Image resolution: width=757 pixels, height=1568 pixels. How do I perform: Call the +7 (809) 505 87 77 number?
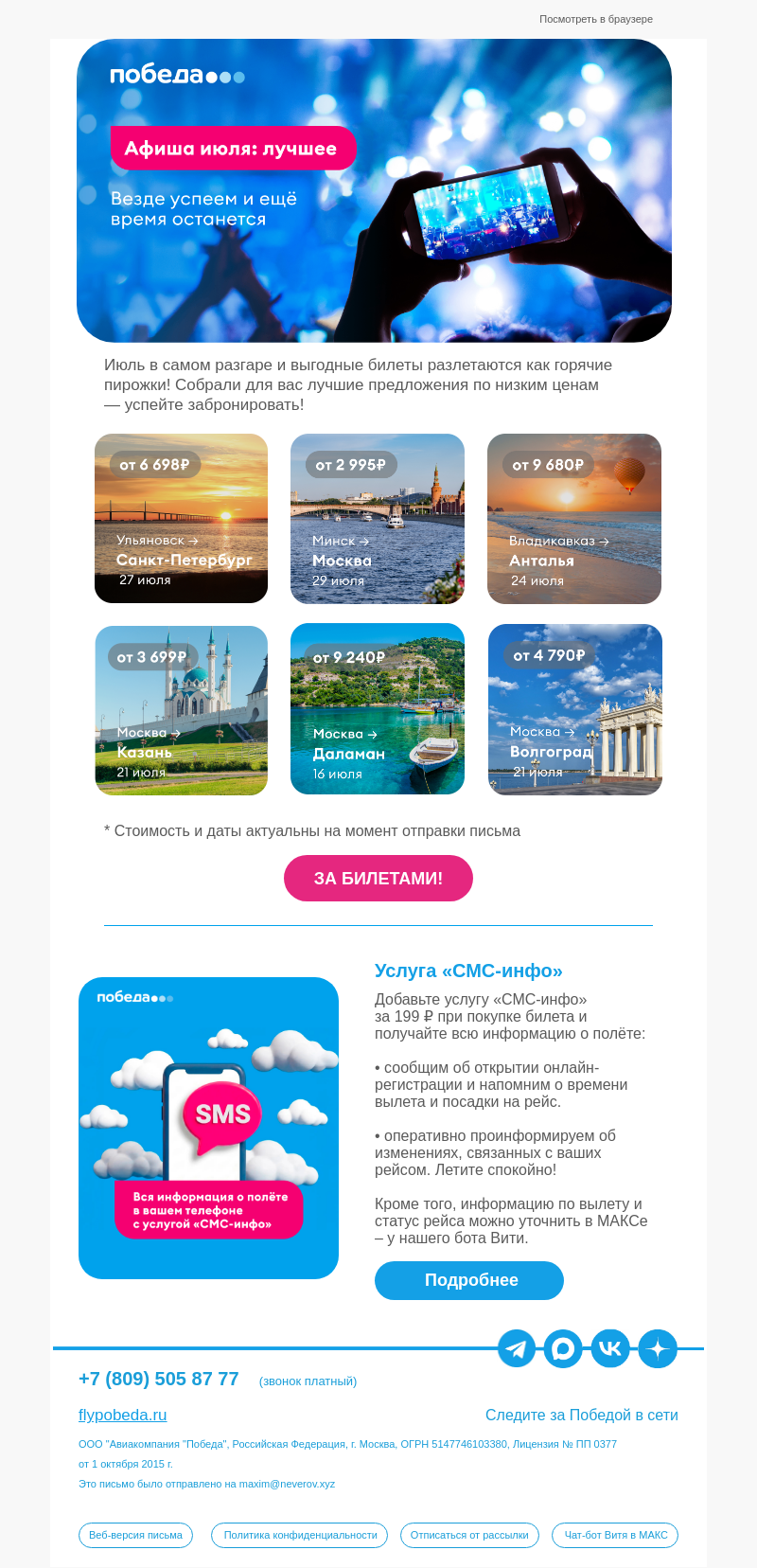159,1379
